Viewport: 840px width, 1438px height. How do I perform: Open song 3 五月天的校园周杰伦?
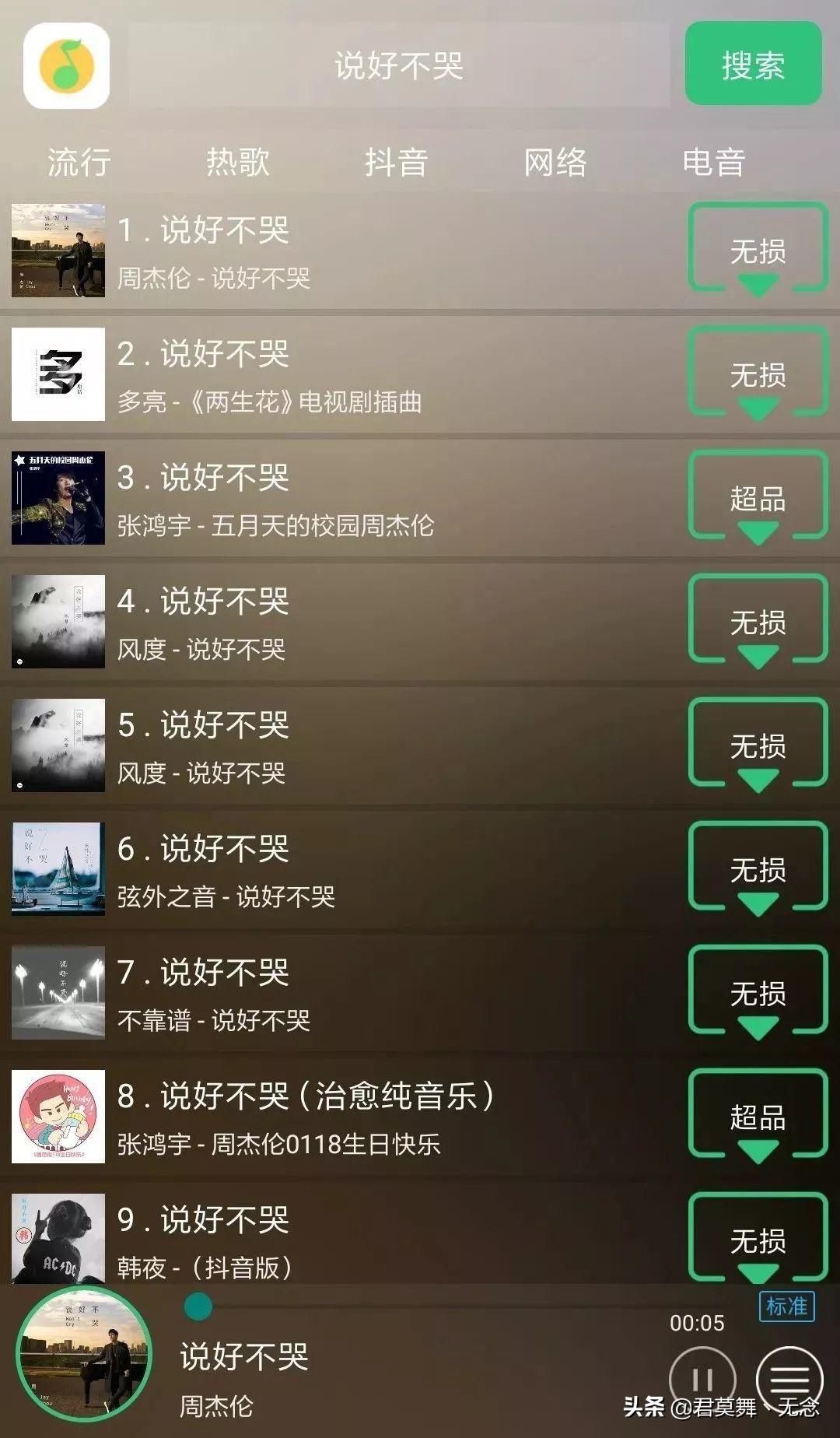coord(311,498)
